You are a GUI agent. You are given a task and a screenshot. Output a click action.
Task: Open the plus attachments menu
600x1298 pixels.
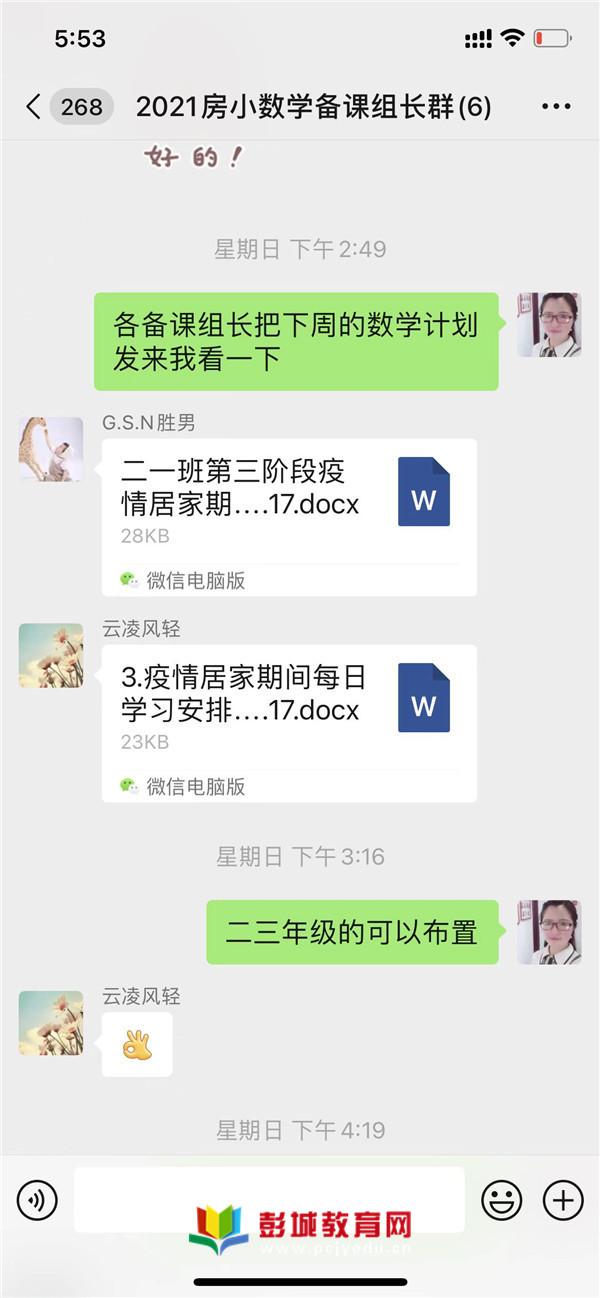click(562, 1199)
